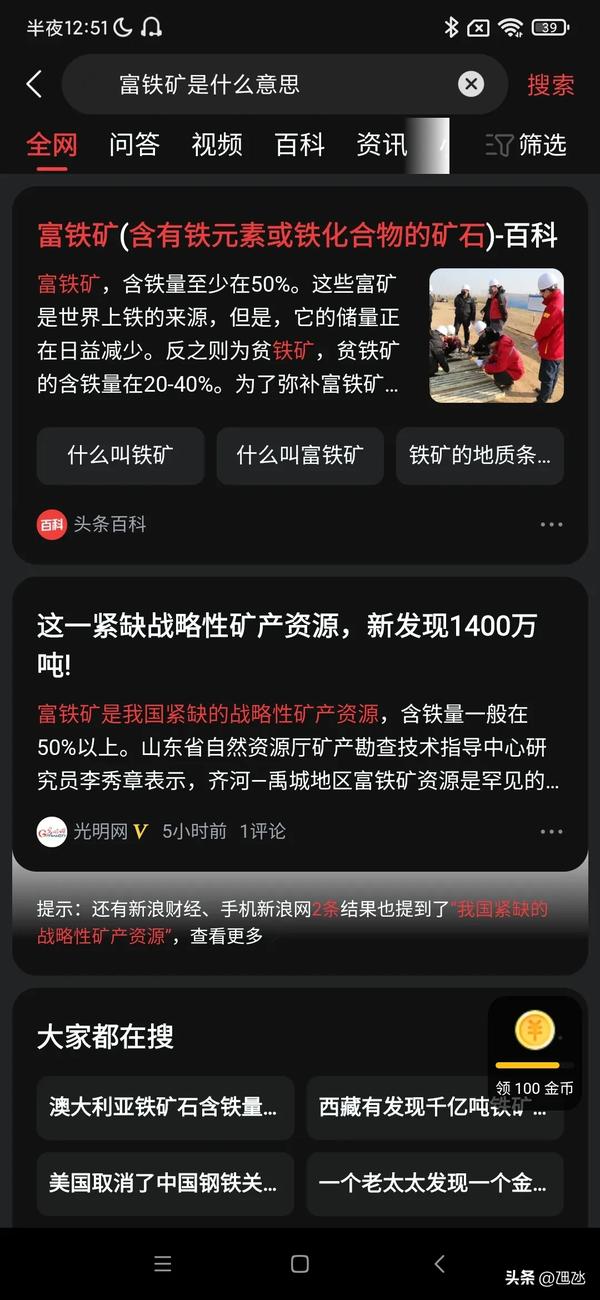Open the 富铁矿 百科 result
600x1300 pixels.
click(x=297, y=236)
